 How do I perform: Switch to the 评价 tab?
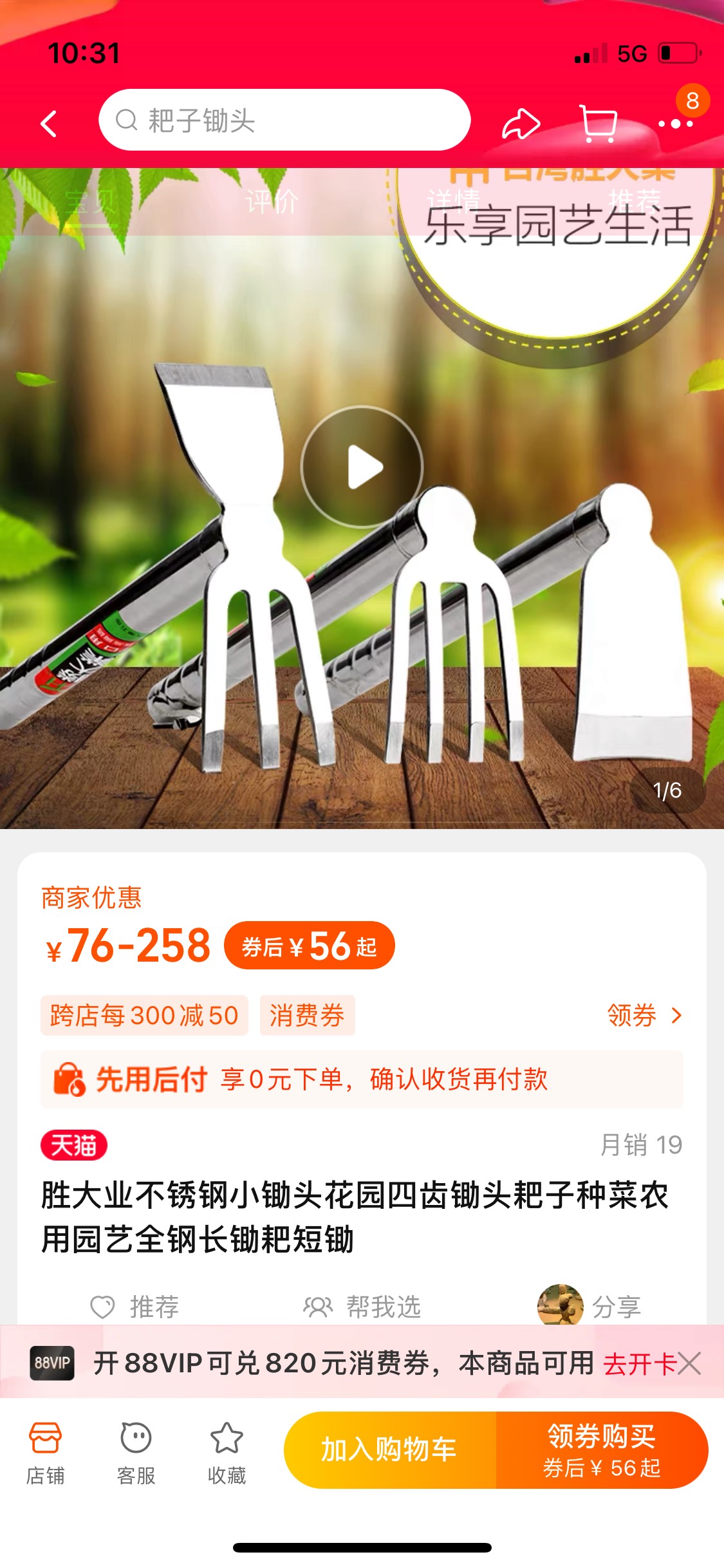(272, 201)
